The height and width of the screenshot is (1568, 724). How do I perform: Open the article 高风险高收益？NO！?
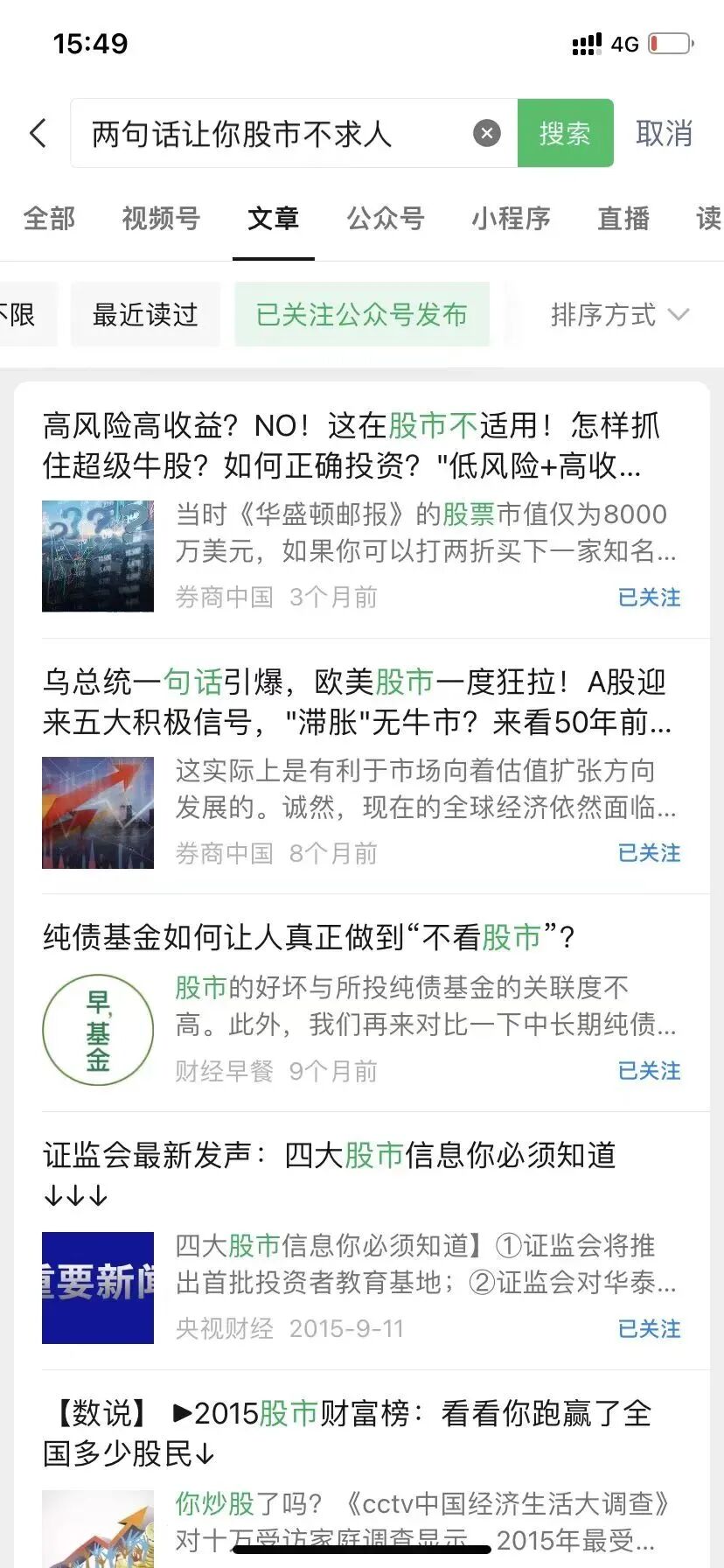pos(350,446)
